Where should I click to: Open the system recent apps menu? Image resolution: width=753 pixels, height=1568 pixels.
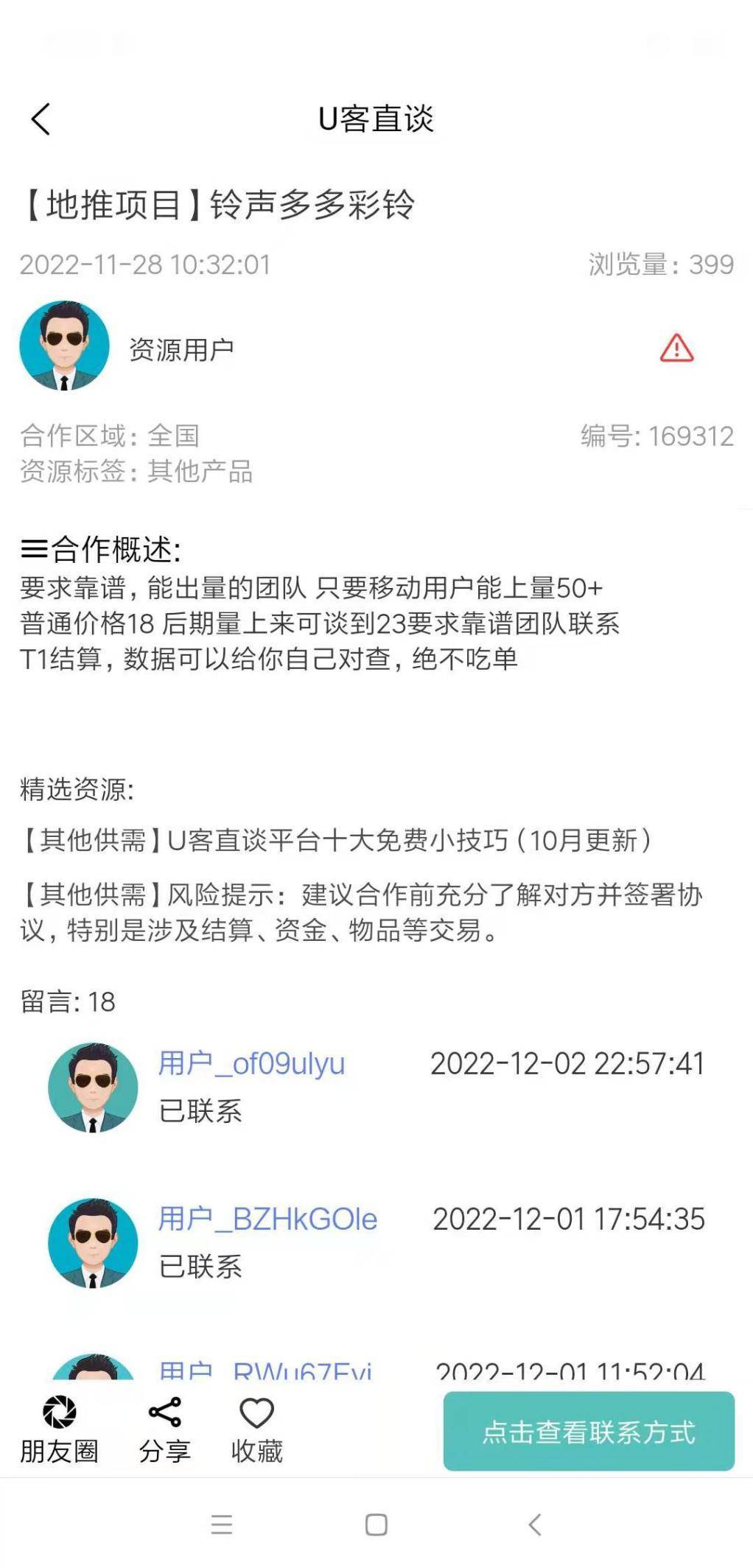tap(221, 1525)
